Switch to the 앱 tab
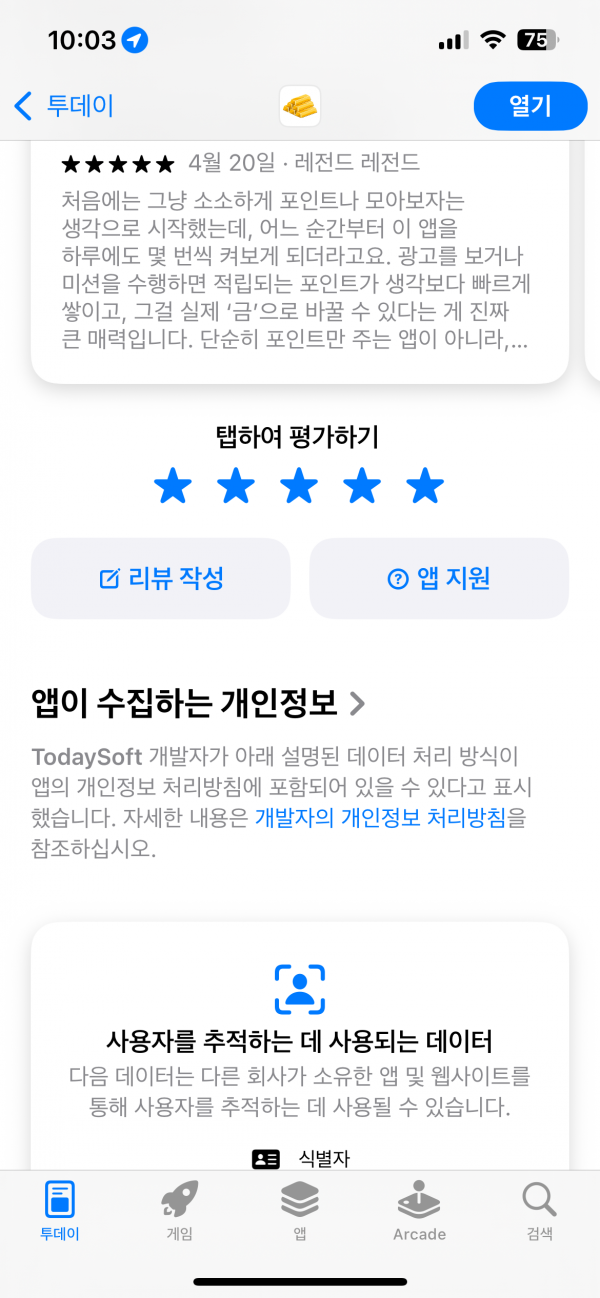Screen dimensions: 600x1298 [x=300, y=1210]
